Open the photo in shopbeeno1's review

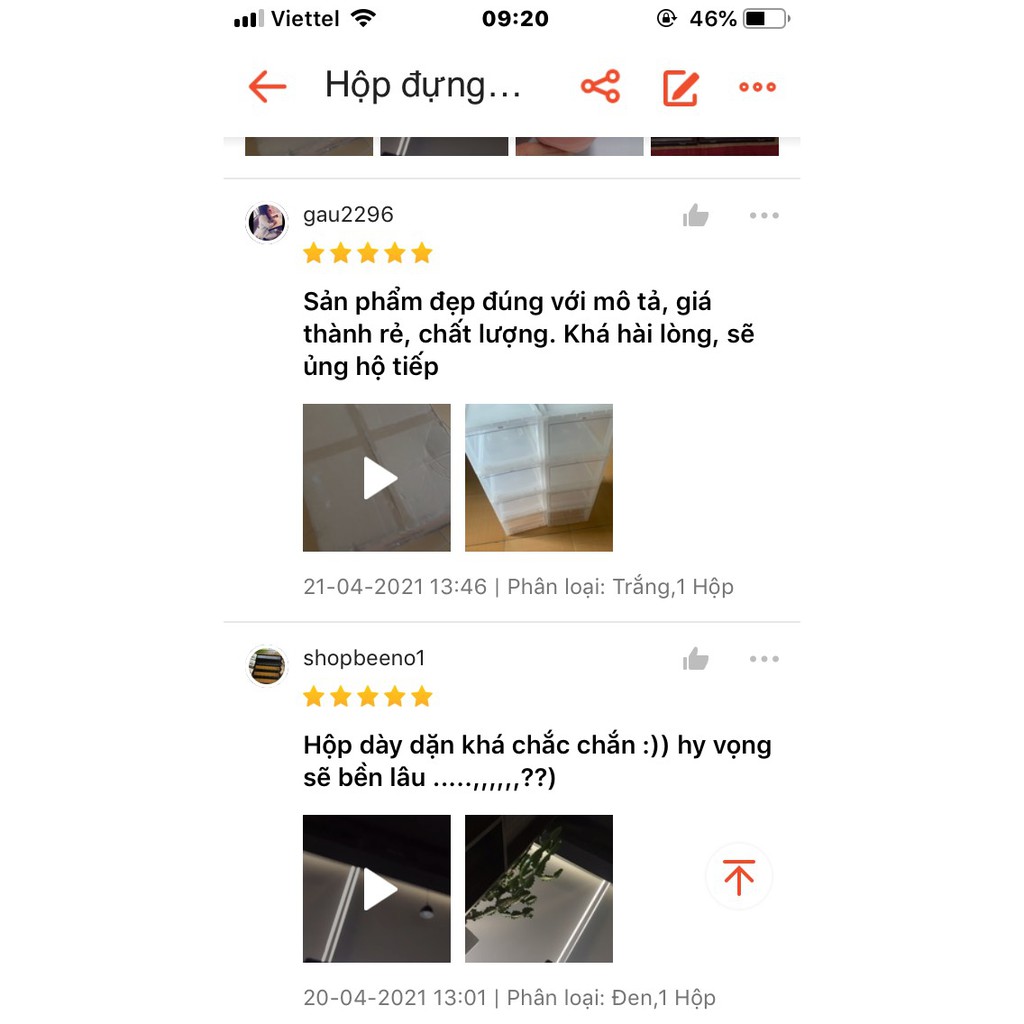tap(539, 889)
